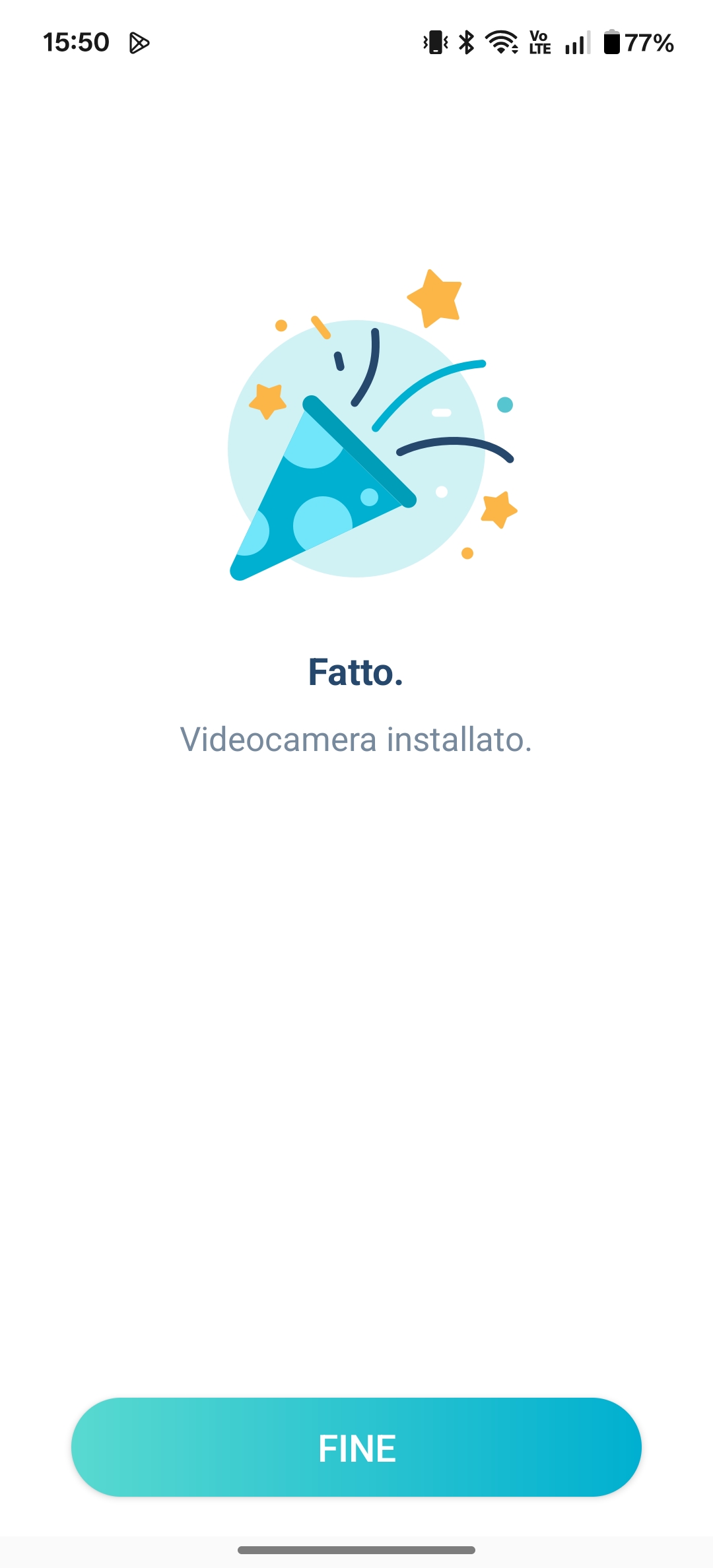The height and width of the screenshot is (1568, 713).
Task: Tap the FINE button to finish setup
Action: pyautogui.click(x=356, y=1448)
